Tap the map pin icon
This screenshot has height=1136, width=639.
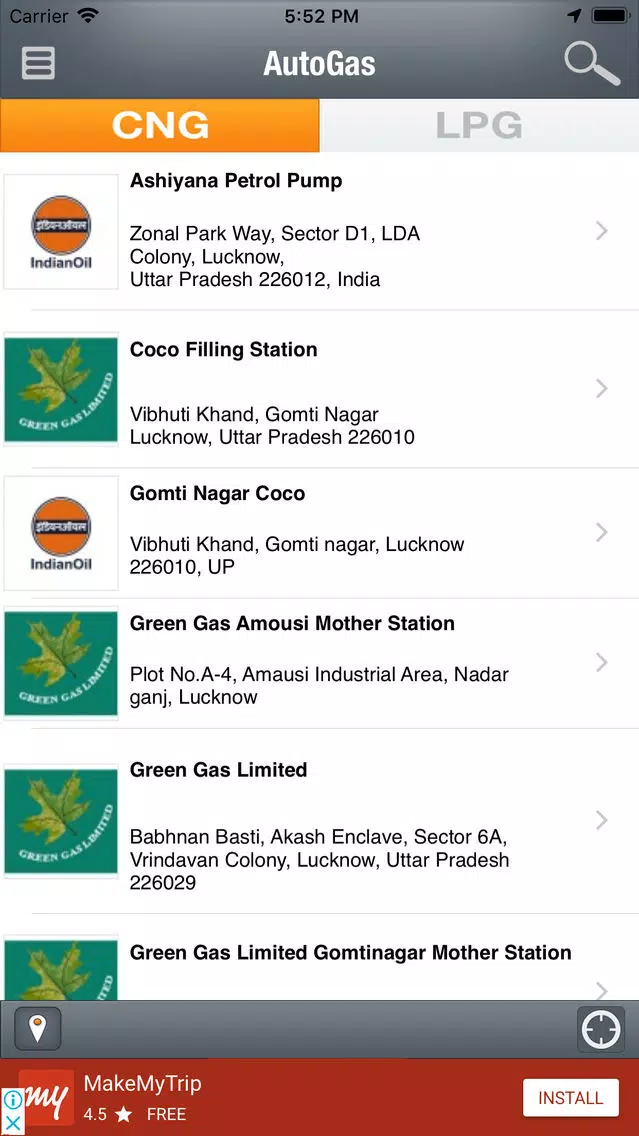38,1028
